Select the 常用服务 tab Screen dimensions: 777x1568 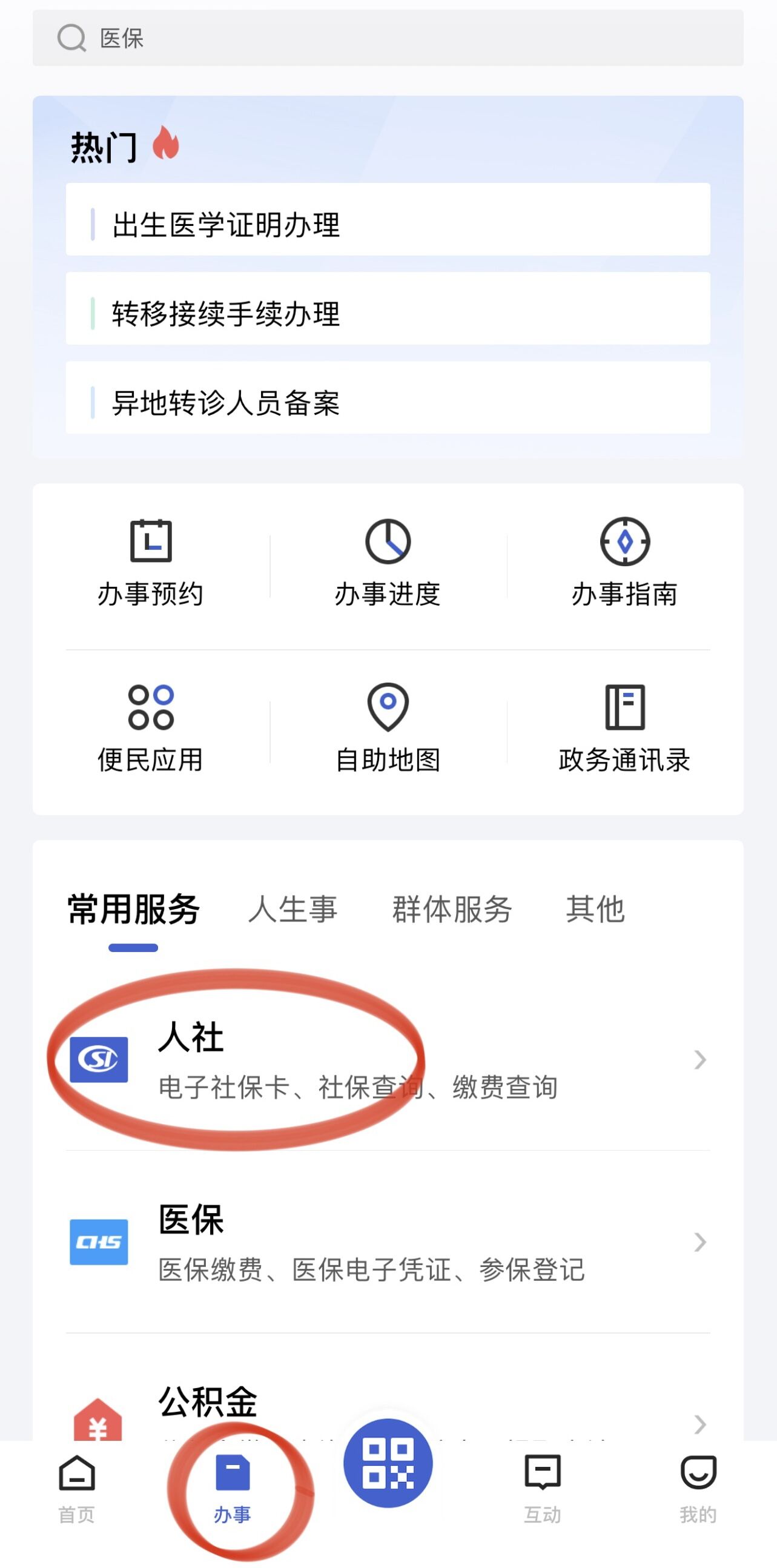pos(133,910)
